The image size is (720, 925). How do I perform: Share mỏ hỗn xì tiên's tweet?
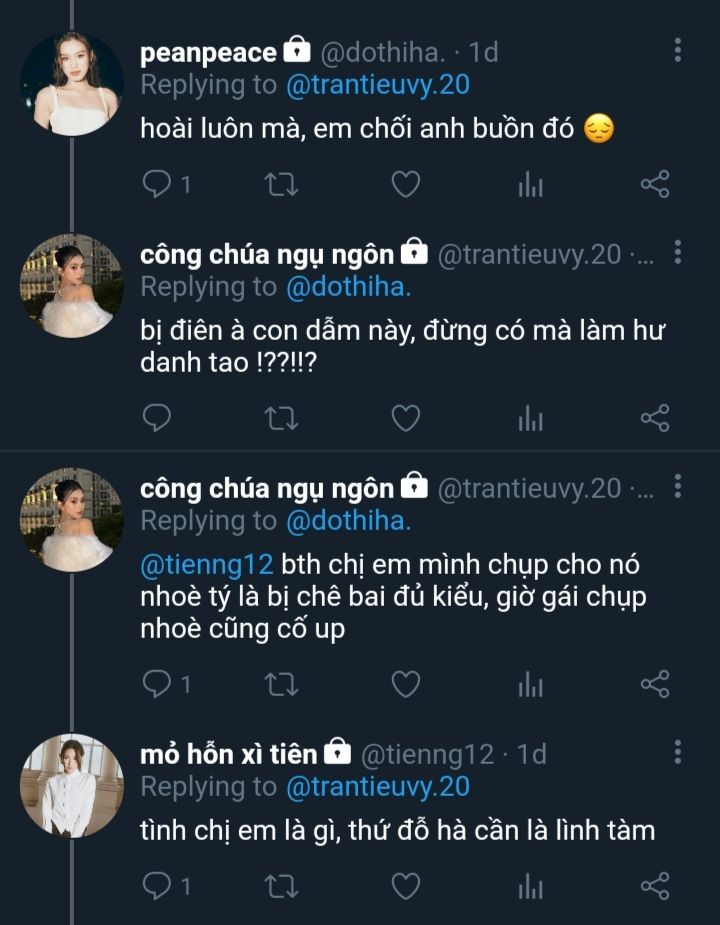654,886
